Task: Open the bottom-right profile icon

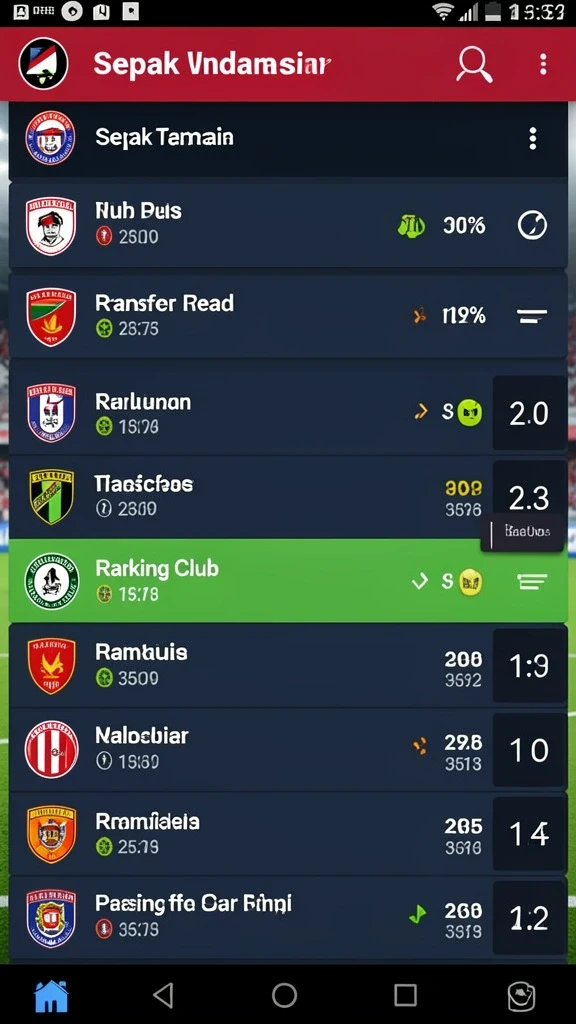Action: click(522, 997)
